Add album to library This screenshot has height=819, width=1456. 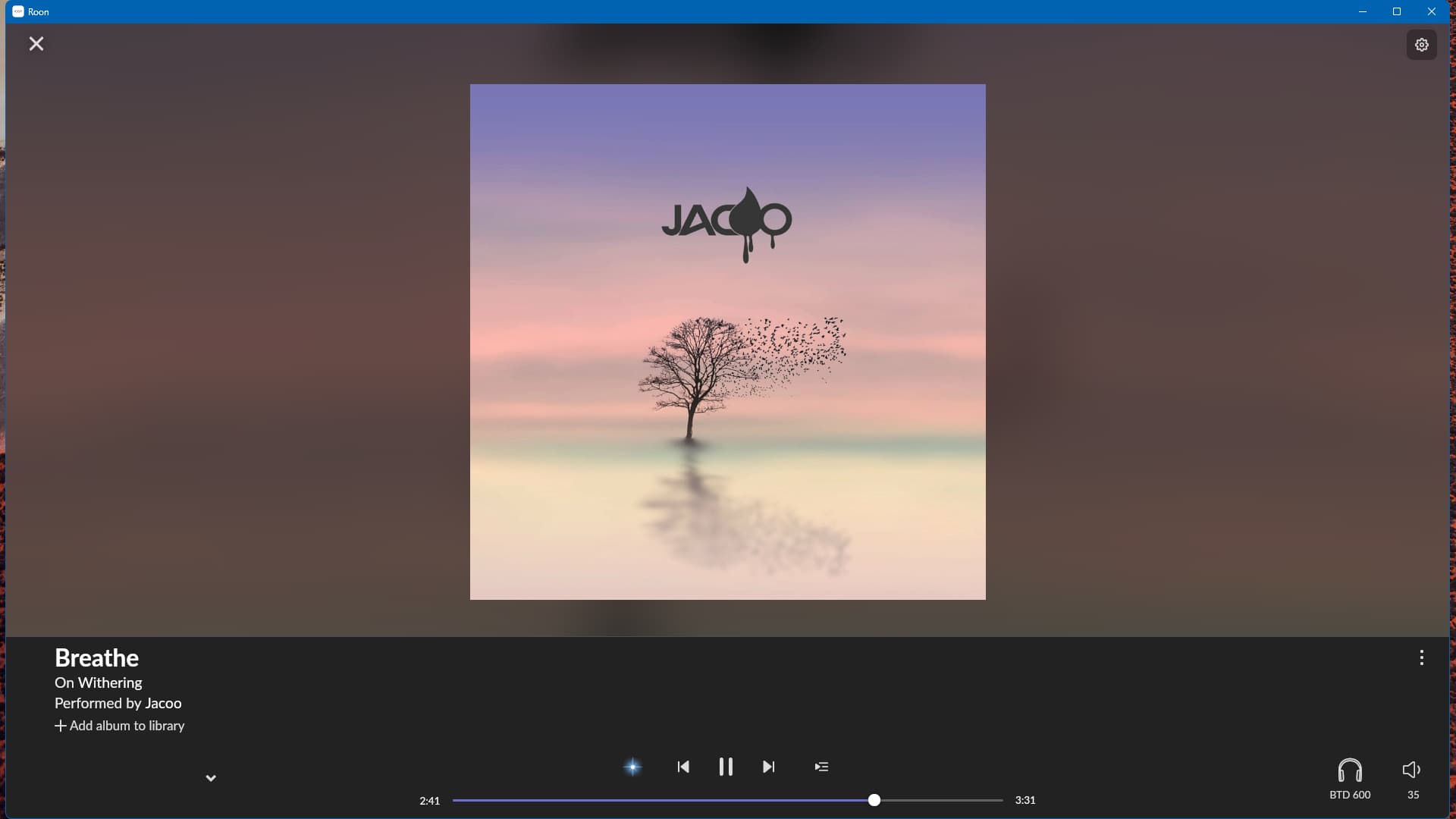coord(120,726)
